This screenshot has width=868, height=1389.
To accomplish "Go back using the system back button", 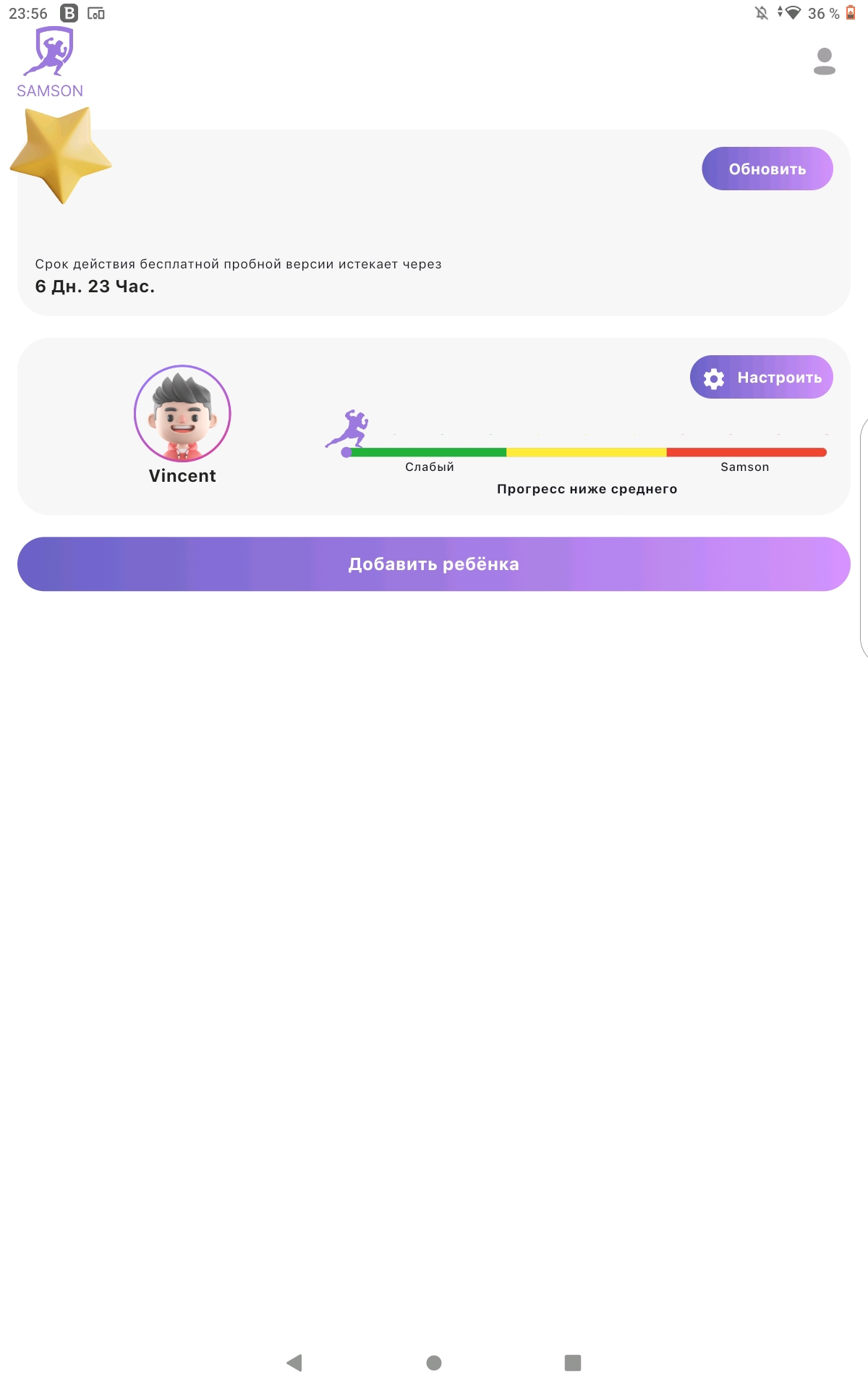I will click(294, 1363).
